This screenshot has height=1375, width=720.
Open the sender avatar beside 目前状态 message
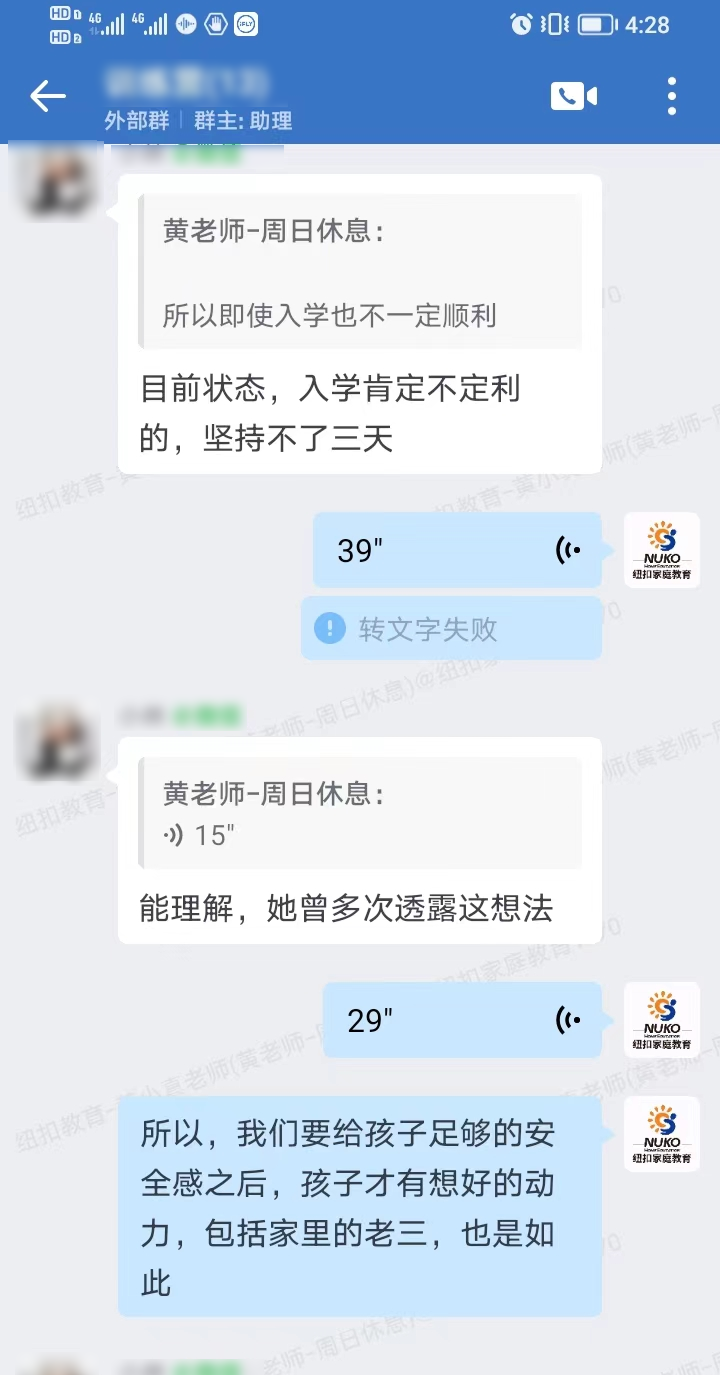[x=60, y=180]
